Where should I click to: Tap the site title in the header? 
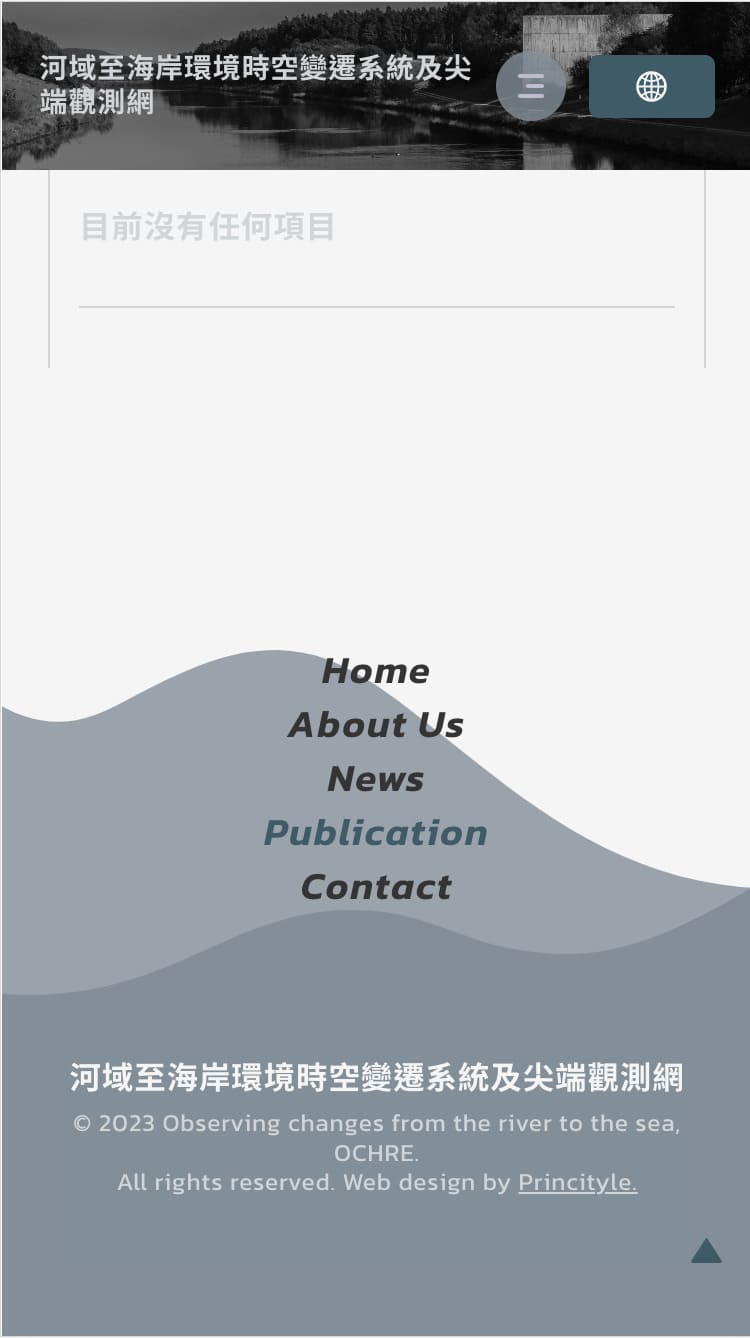coord(255,85)
